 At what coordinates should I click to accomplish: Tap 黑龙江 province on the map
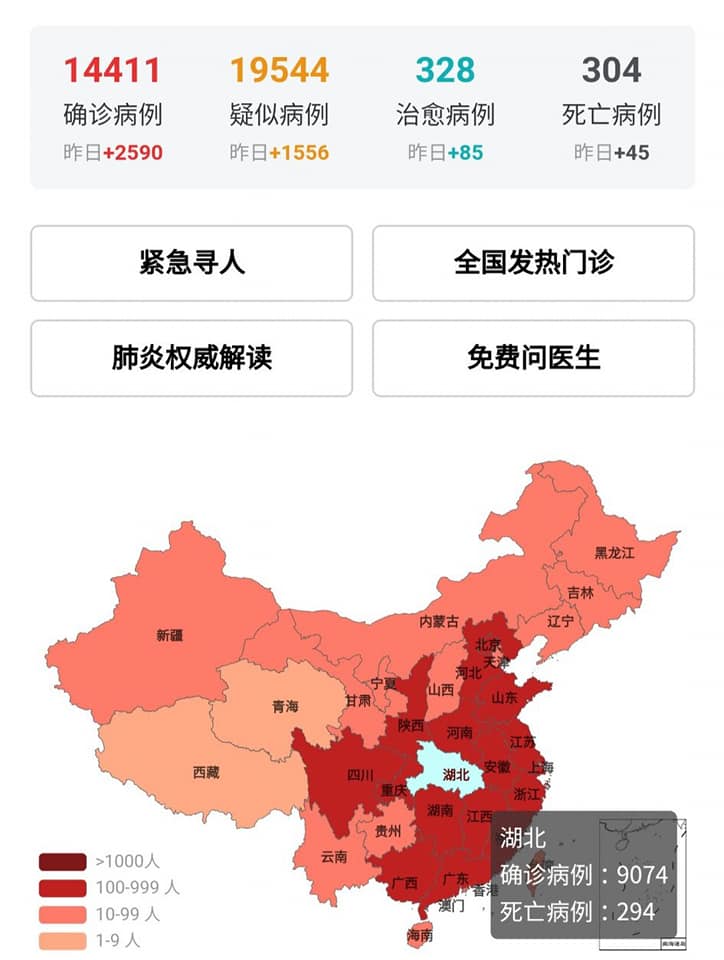614,552
